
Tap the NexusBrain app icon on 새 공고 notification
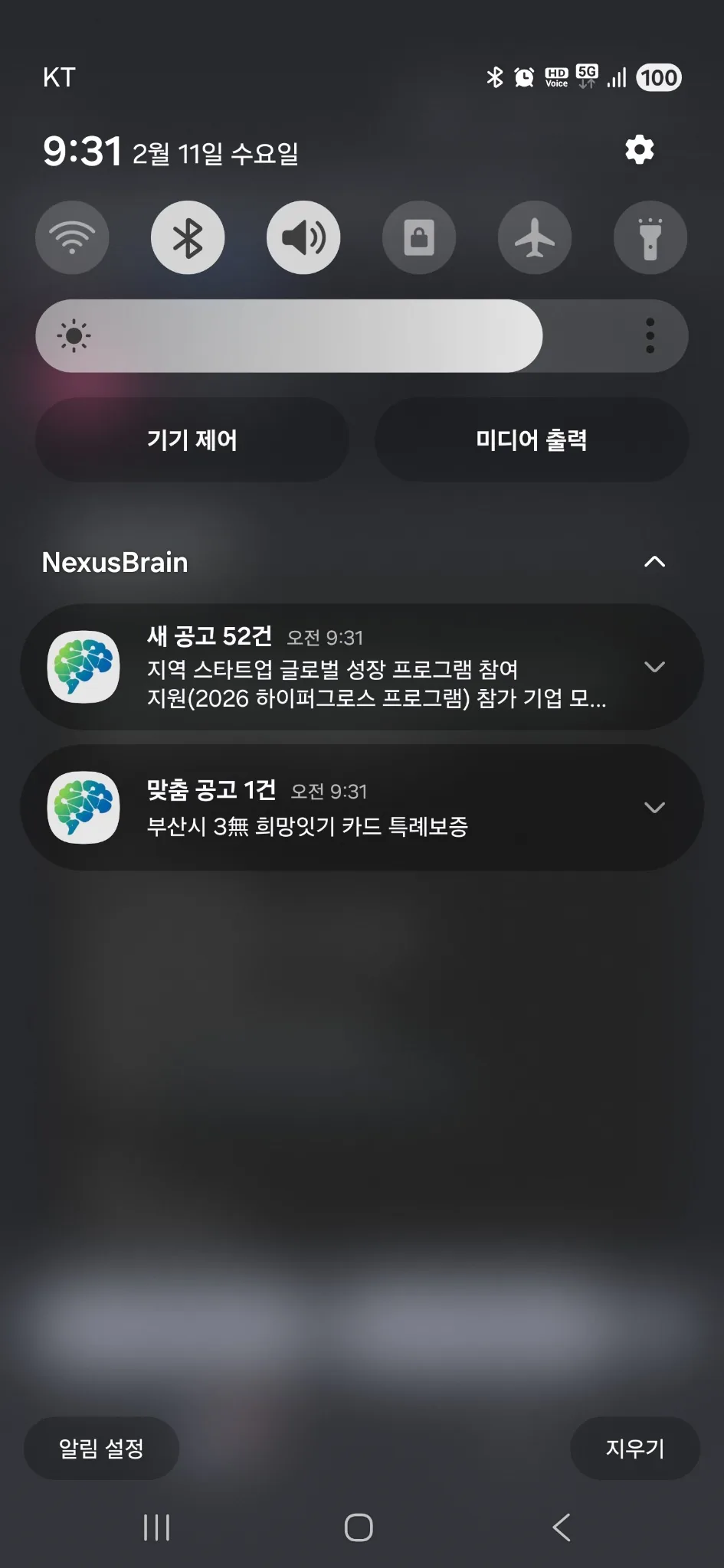(84, 667)
